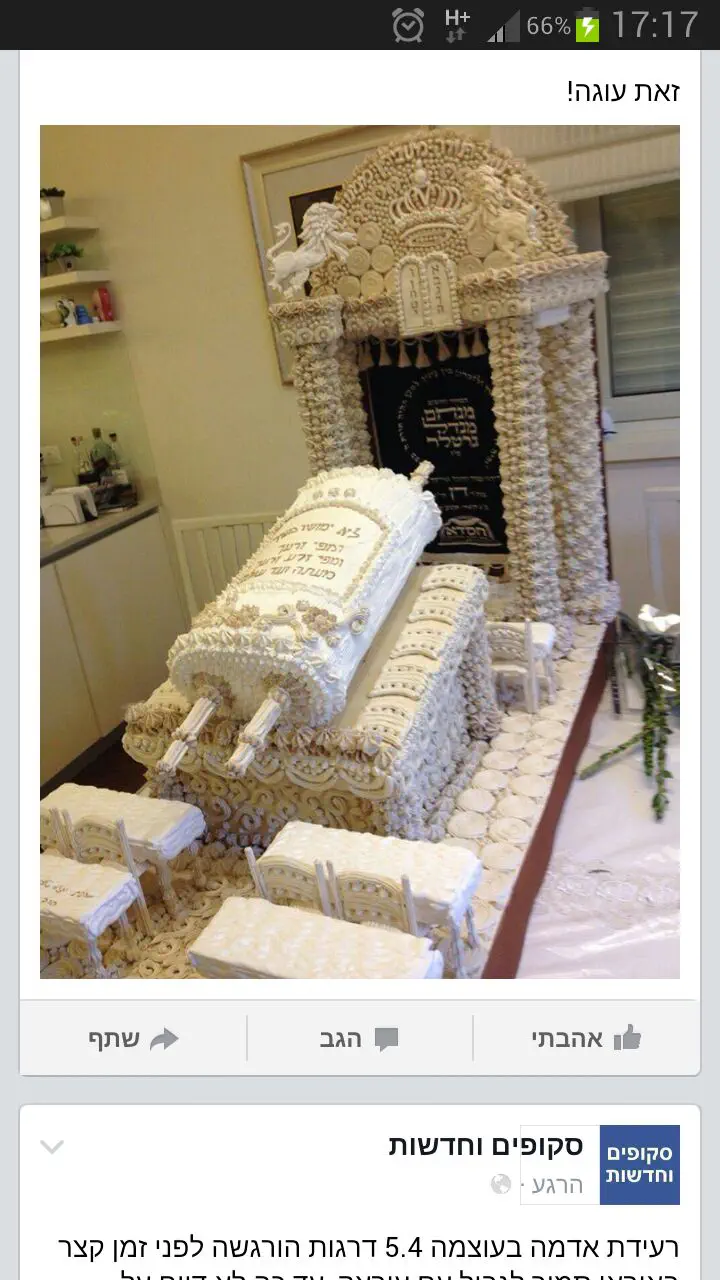The image size is (720, 1280).
Task: Open the סקופים וחדשות page name
Action: coord(486,1146)
